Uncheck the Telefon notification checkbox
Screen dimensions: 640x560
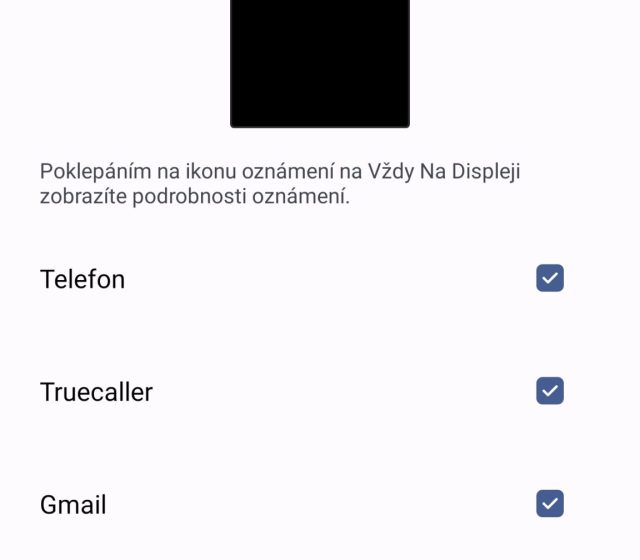550,278
